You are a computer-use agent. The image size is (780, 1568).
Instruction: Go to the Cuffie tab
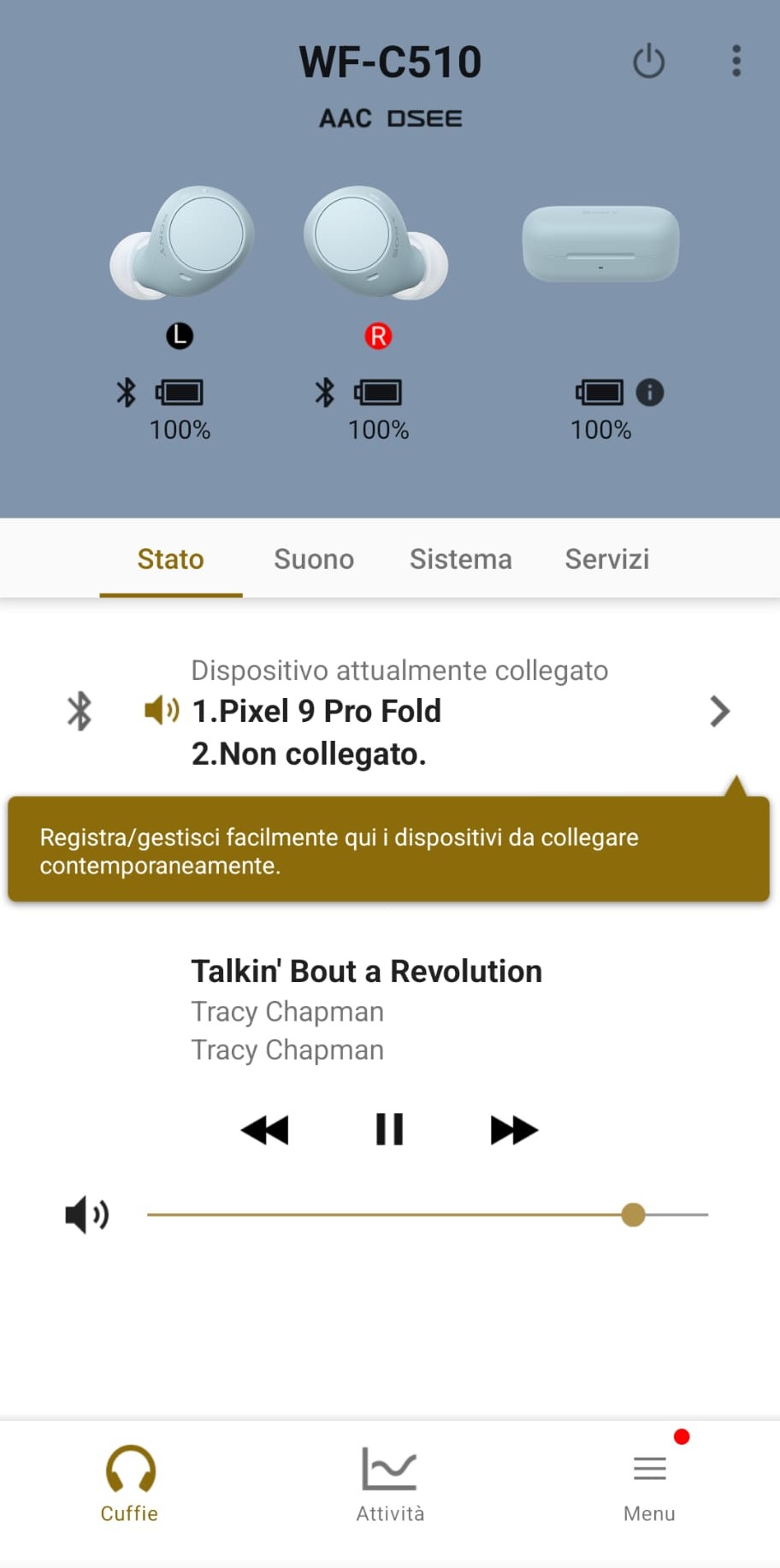(130, 1484)
